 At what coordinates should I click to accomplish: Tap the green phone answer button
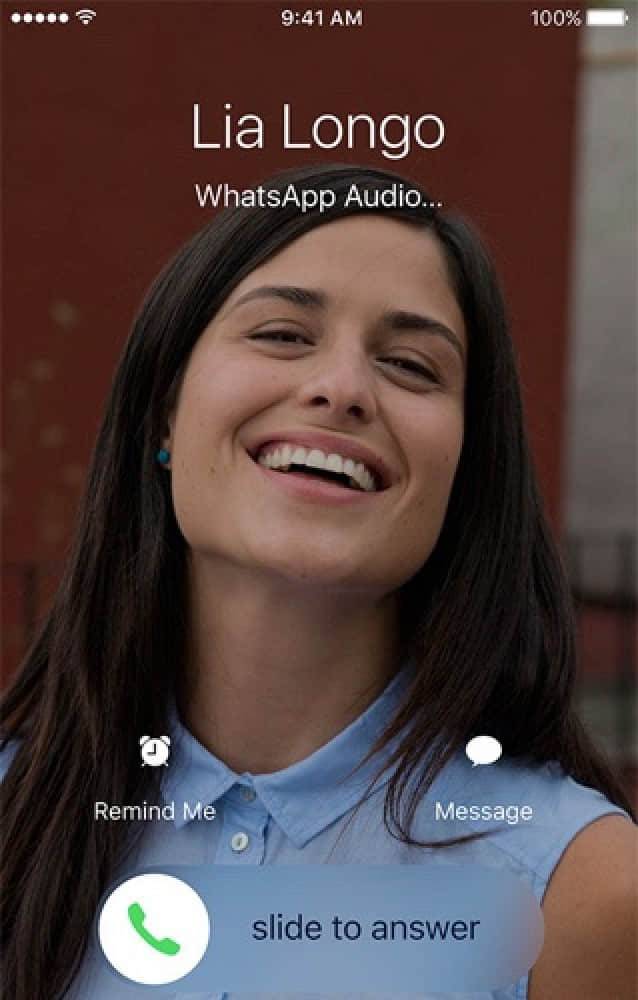[154, 929]
